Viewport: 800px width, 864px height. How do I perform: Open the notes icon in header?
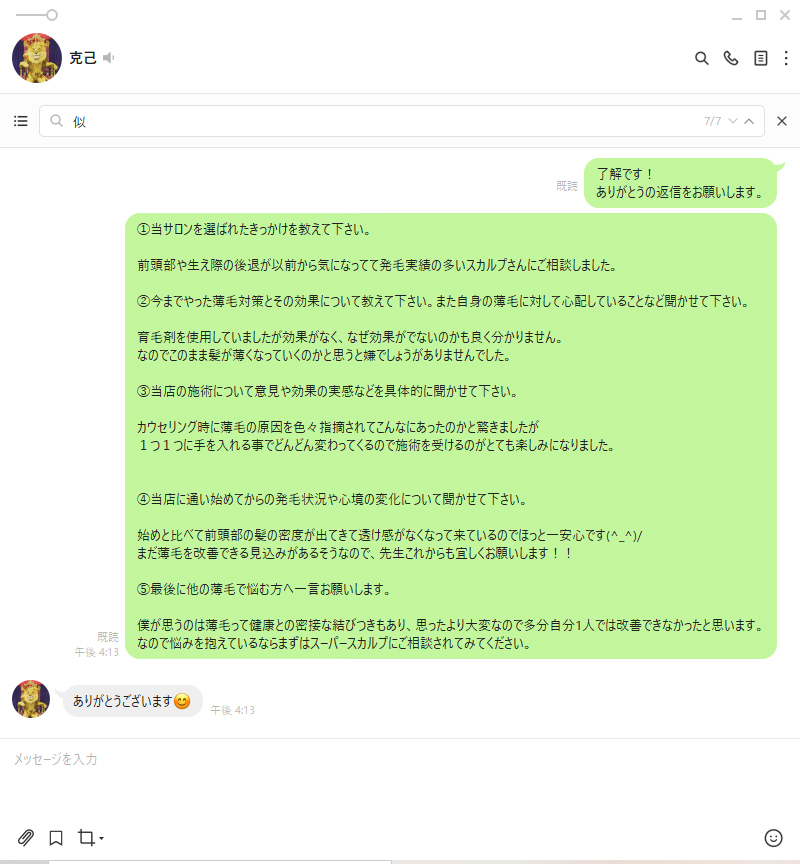761,58
